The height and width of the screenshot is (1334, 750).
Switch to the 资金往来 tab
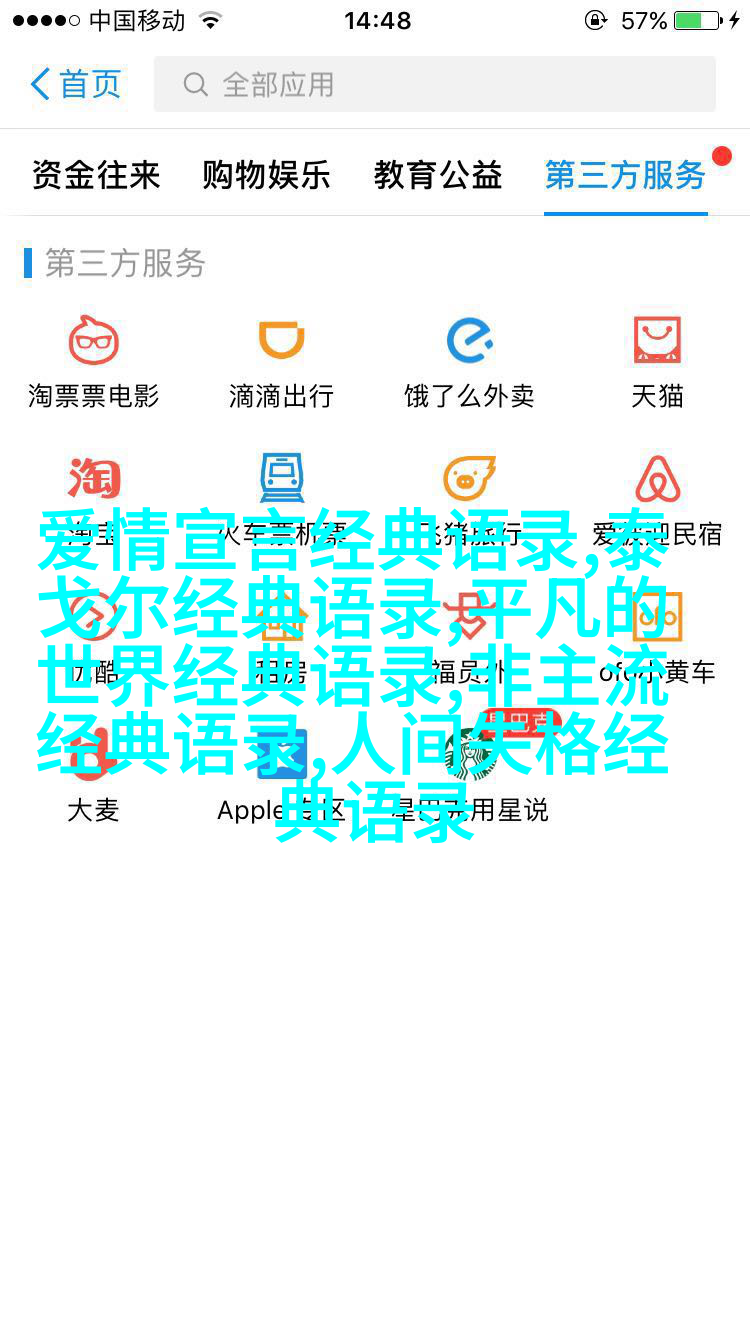tap(95, 175)
